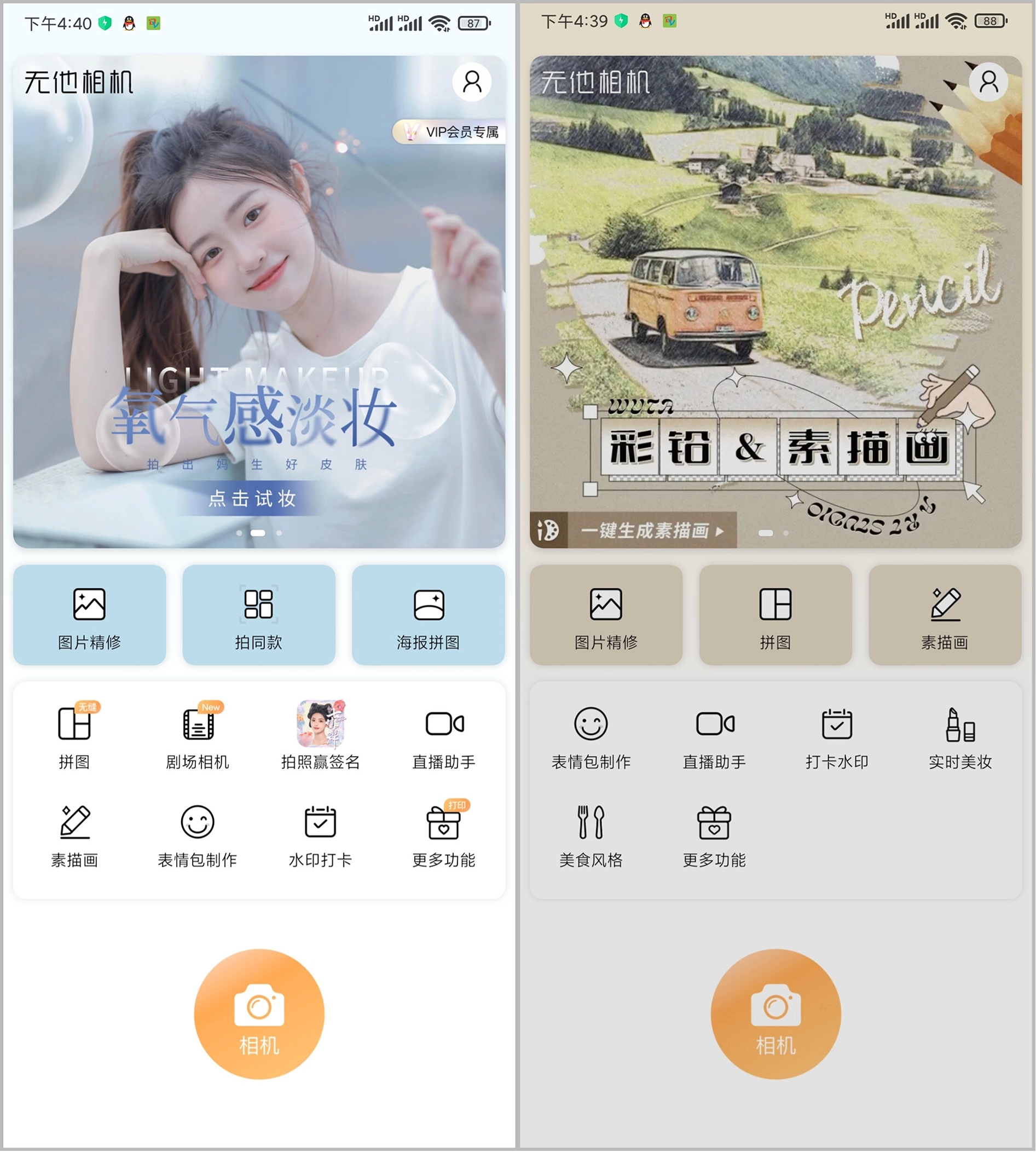Open 拼图 with the orange badge
The width and height of the screenshot is (1036, 1152).
point(74,736)
